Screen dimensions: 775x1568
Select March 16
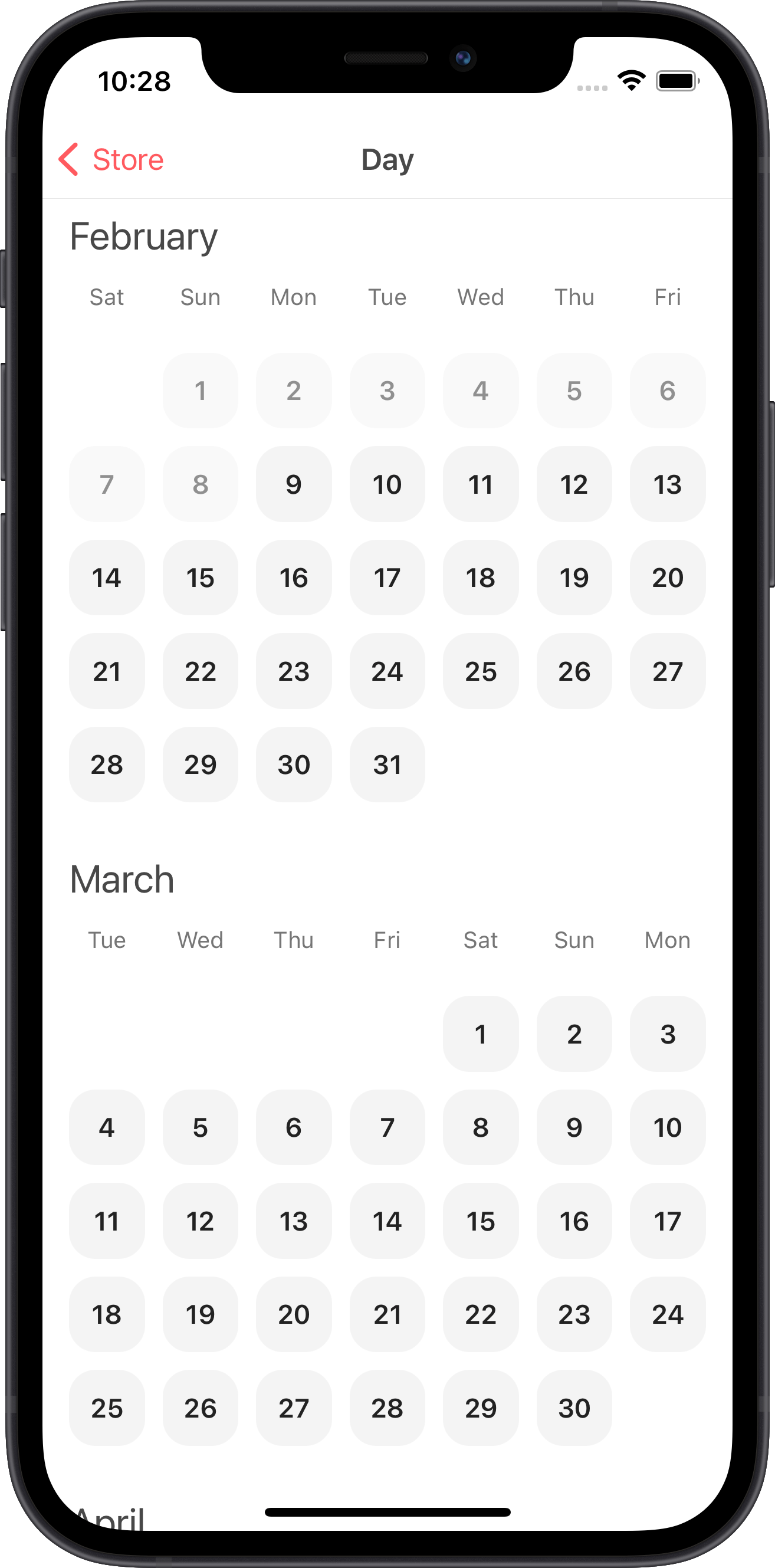coord(574,1221)
